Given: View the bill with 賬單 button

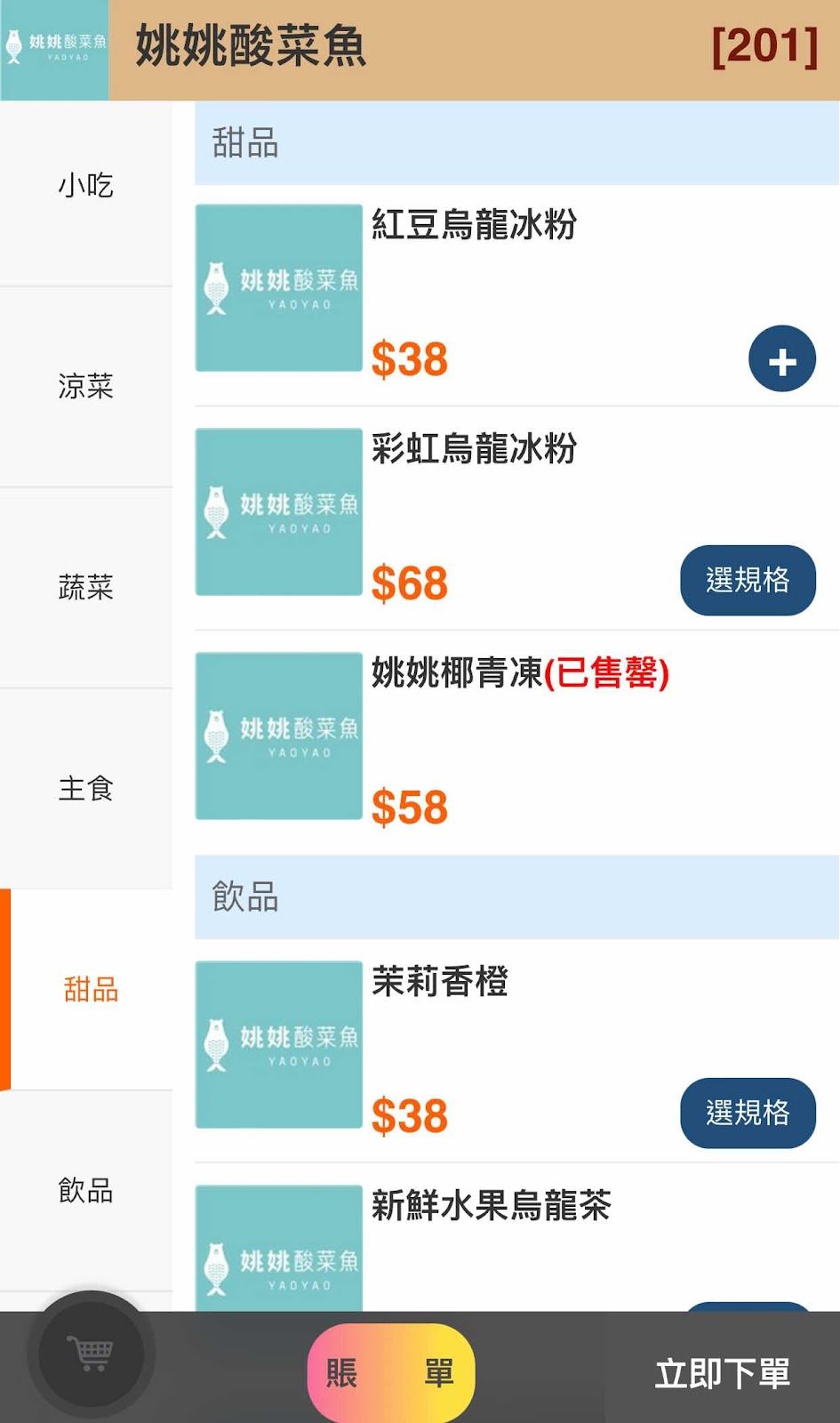Looking at the screenshot, I should coord(391,1373).
